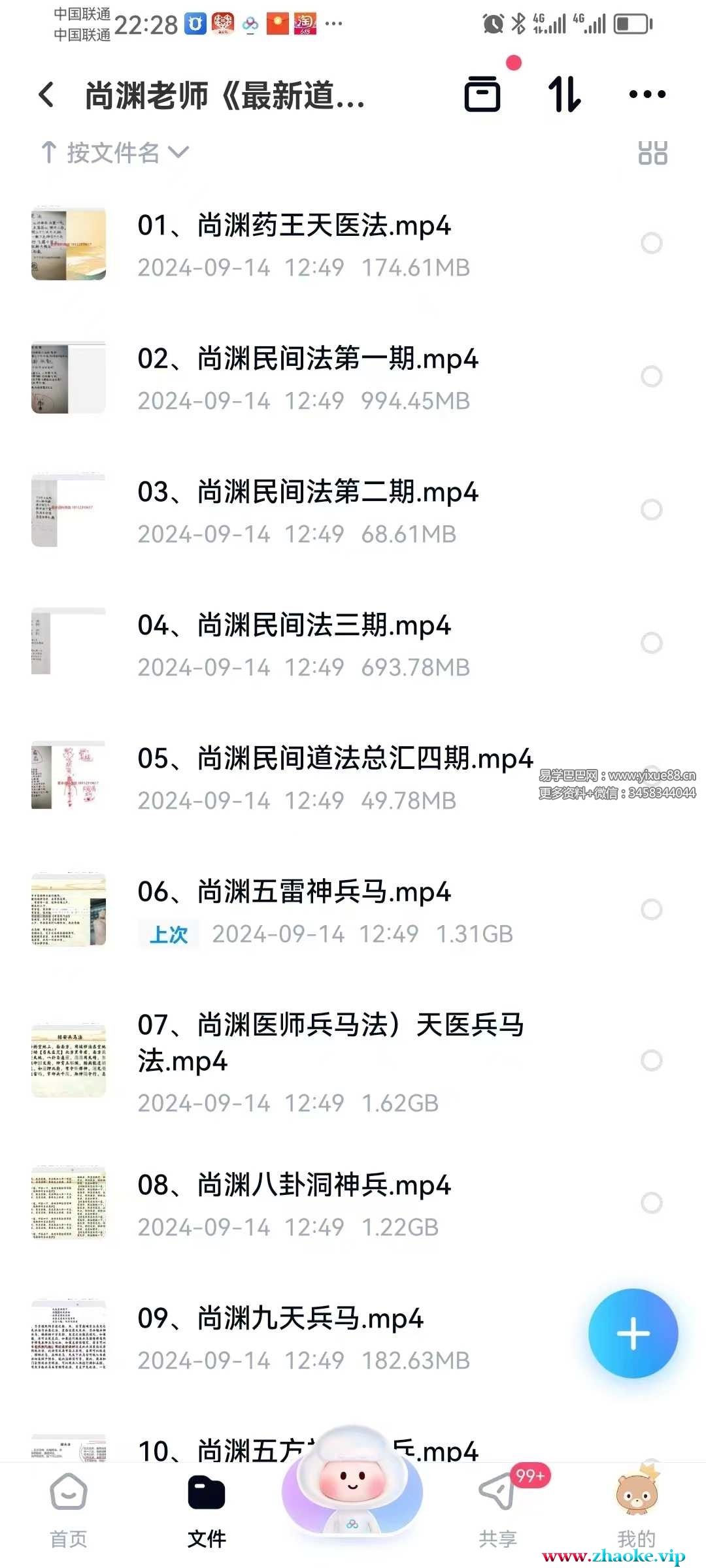Image resolution: width=706 pixels, height=1568 pixels.
Task: Open the overflow menu
Action: (647, 95)
